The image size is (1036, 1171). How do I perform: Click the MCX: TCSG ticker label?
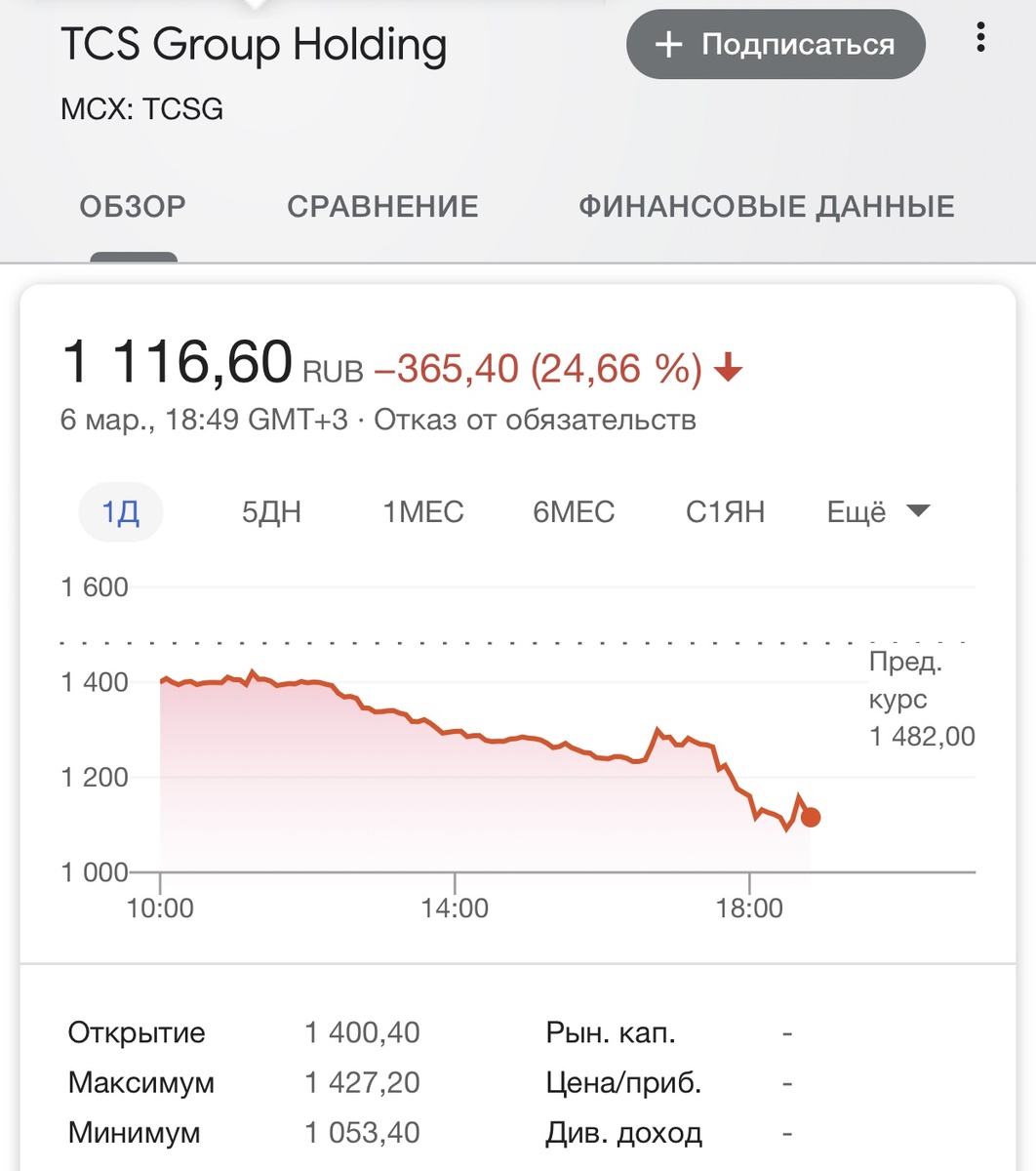(x=142, y=108)
